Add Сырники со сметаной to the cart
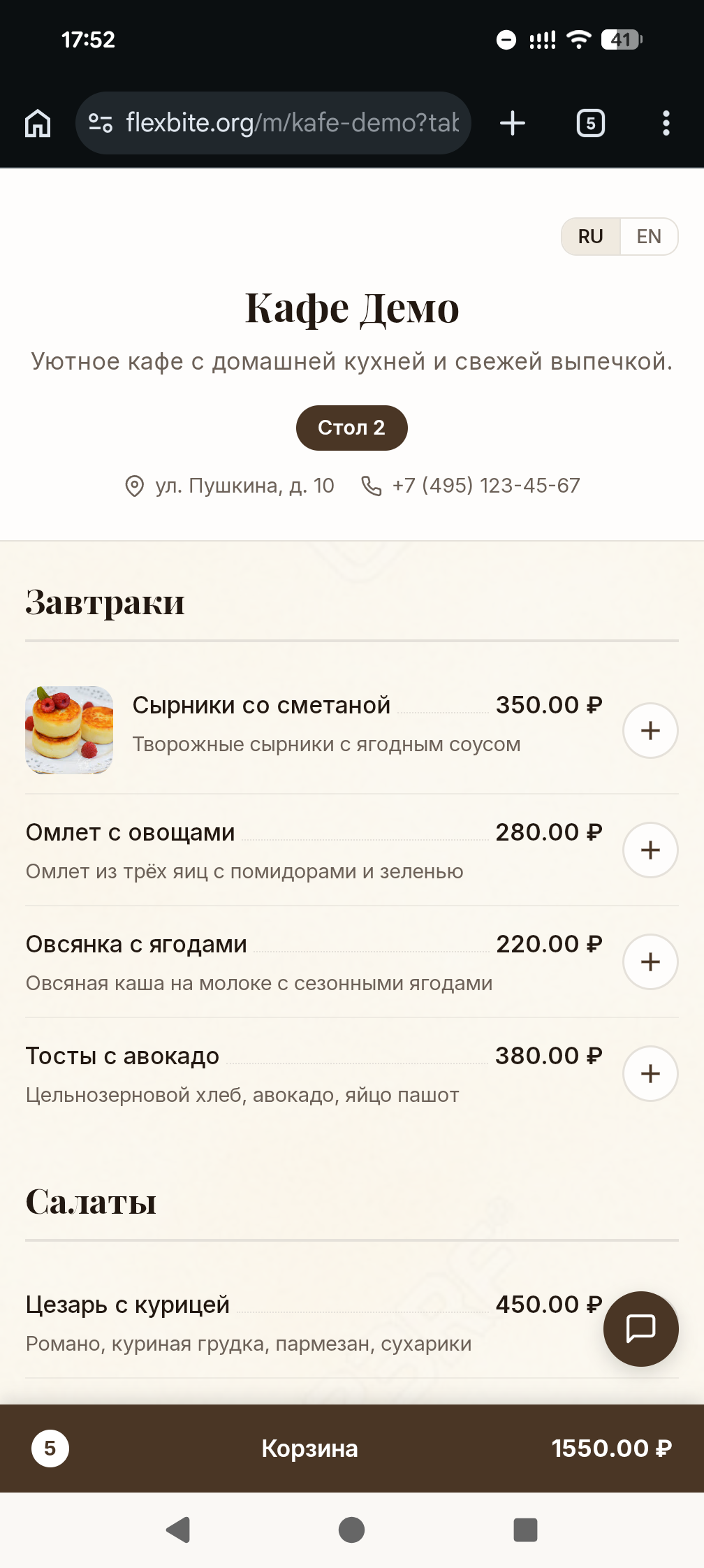The height and width of the screenshot is (1568, 704). 650,730
